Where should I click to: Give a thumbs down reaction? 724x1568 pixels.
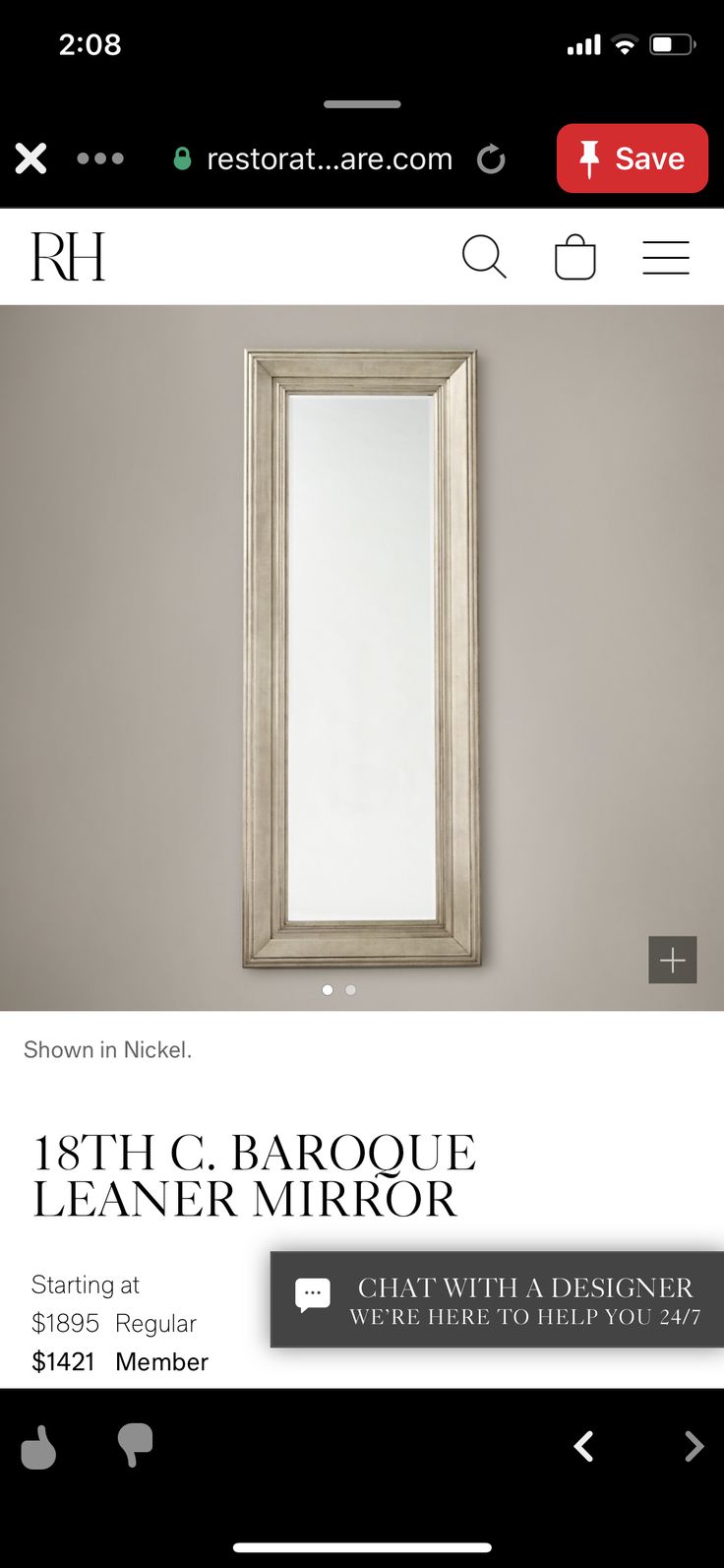[x=135, y=1445]
